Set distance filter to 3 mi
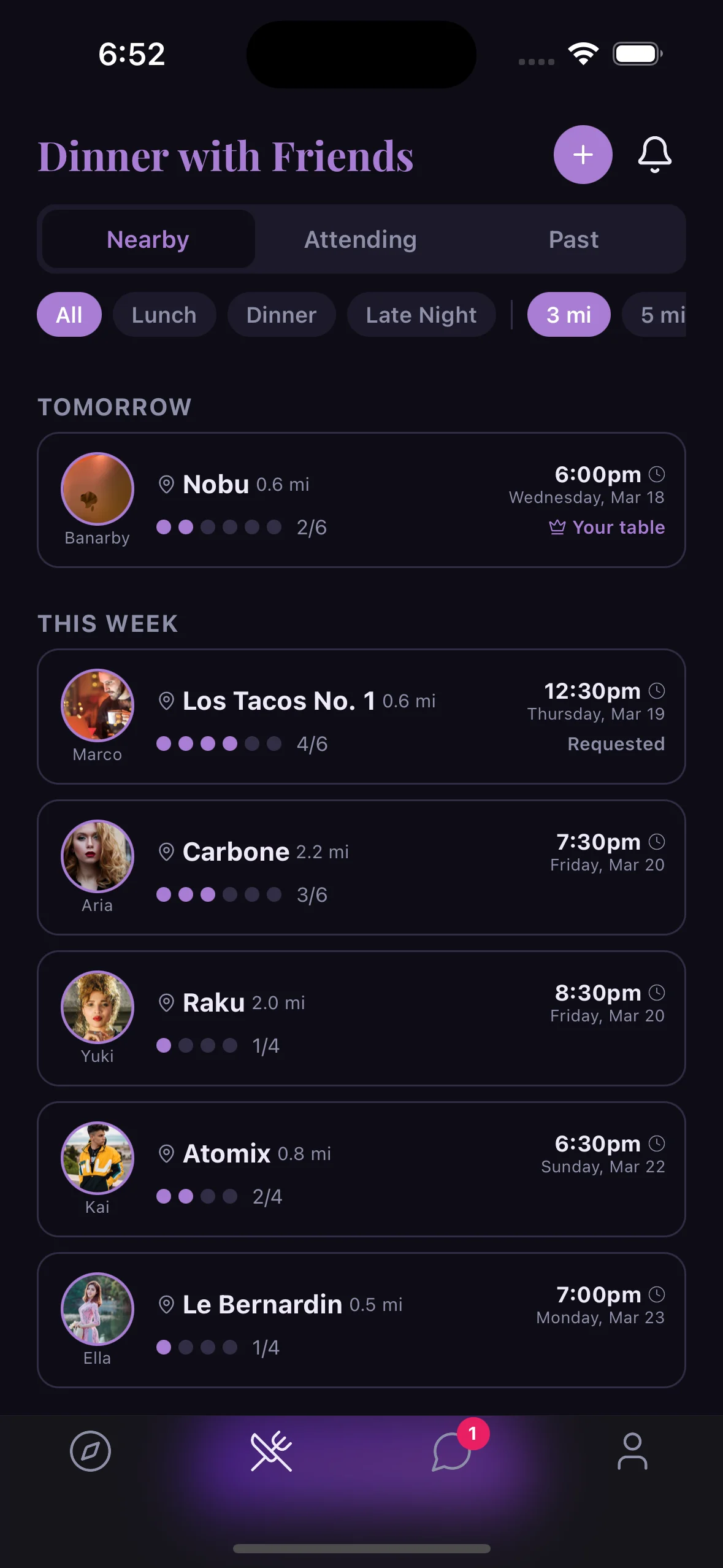This screenshot has height=1568, width=723. click(x=568, y=315)
